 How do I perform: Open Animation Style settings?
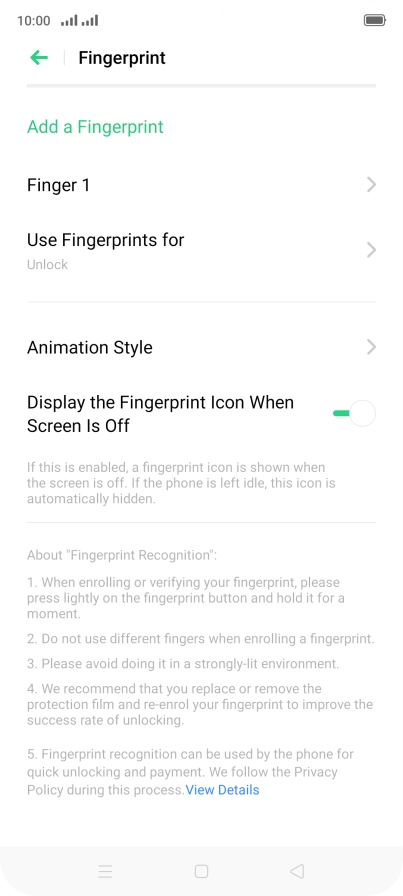click(201, 347)
